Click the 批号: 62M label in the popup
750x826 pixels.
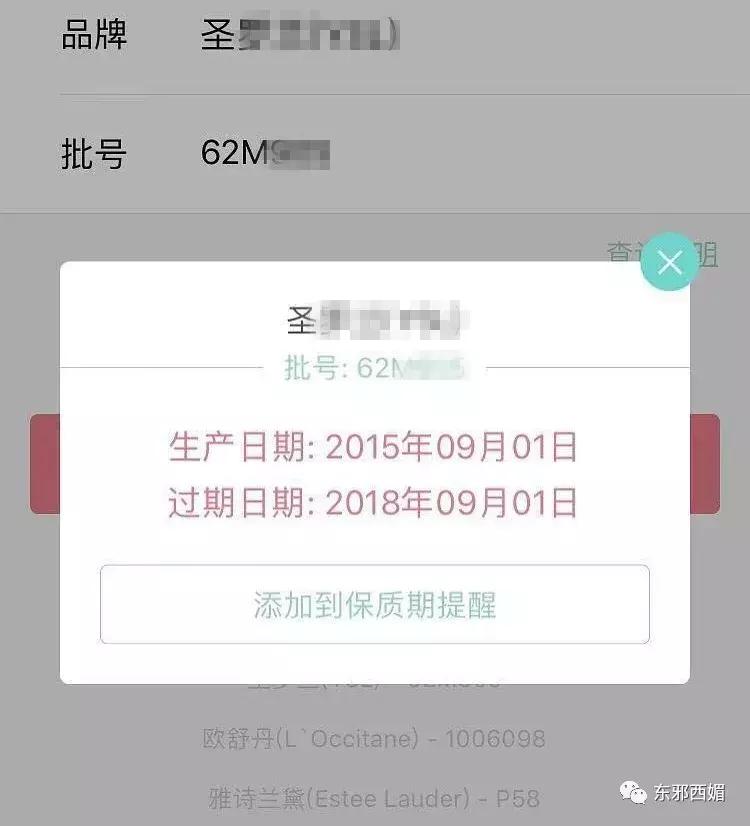pyautogui.click(x=375, y=370)
